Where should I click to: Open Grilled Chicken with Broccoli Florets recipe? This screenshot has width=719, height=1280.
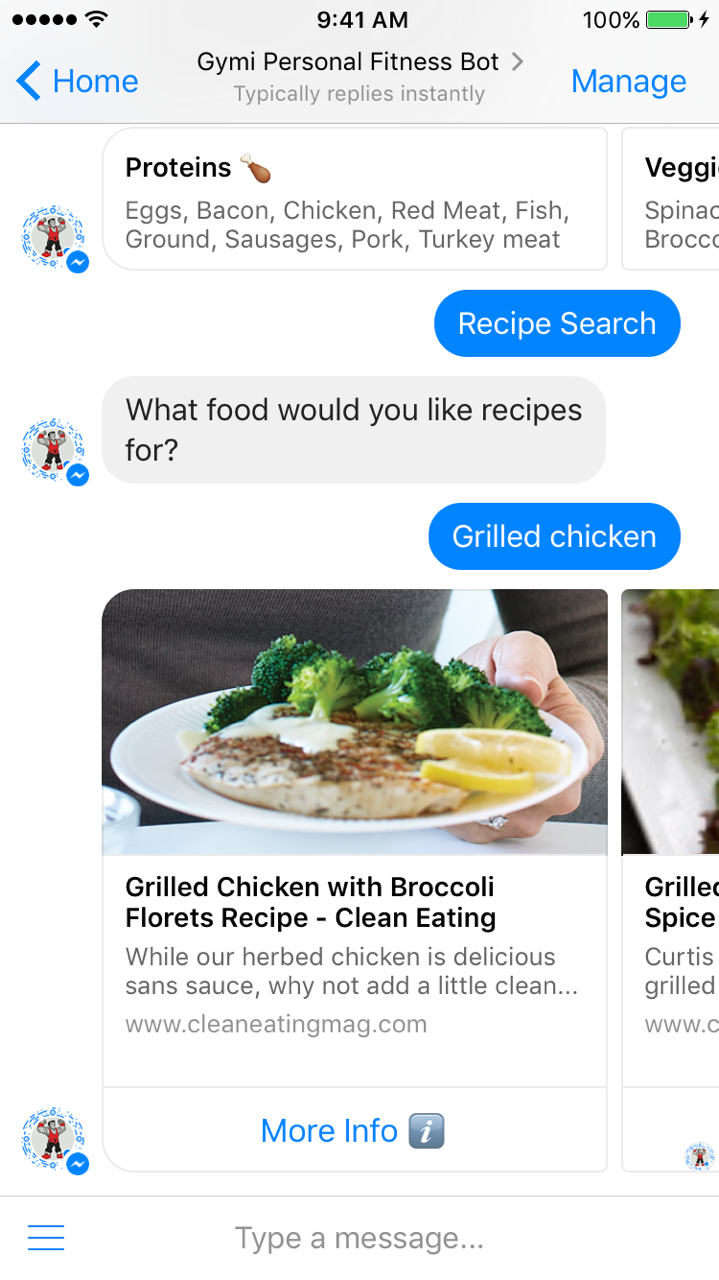coord(354,902)
